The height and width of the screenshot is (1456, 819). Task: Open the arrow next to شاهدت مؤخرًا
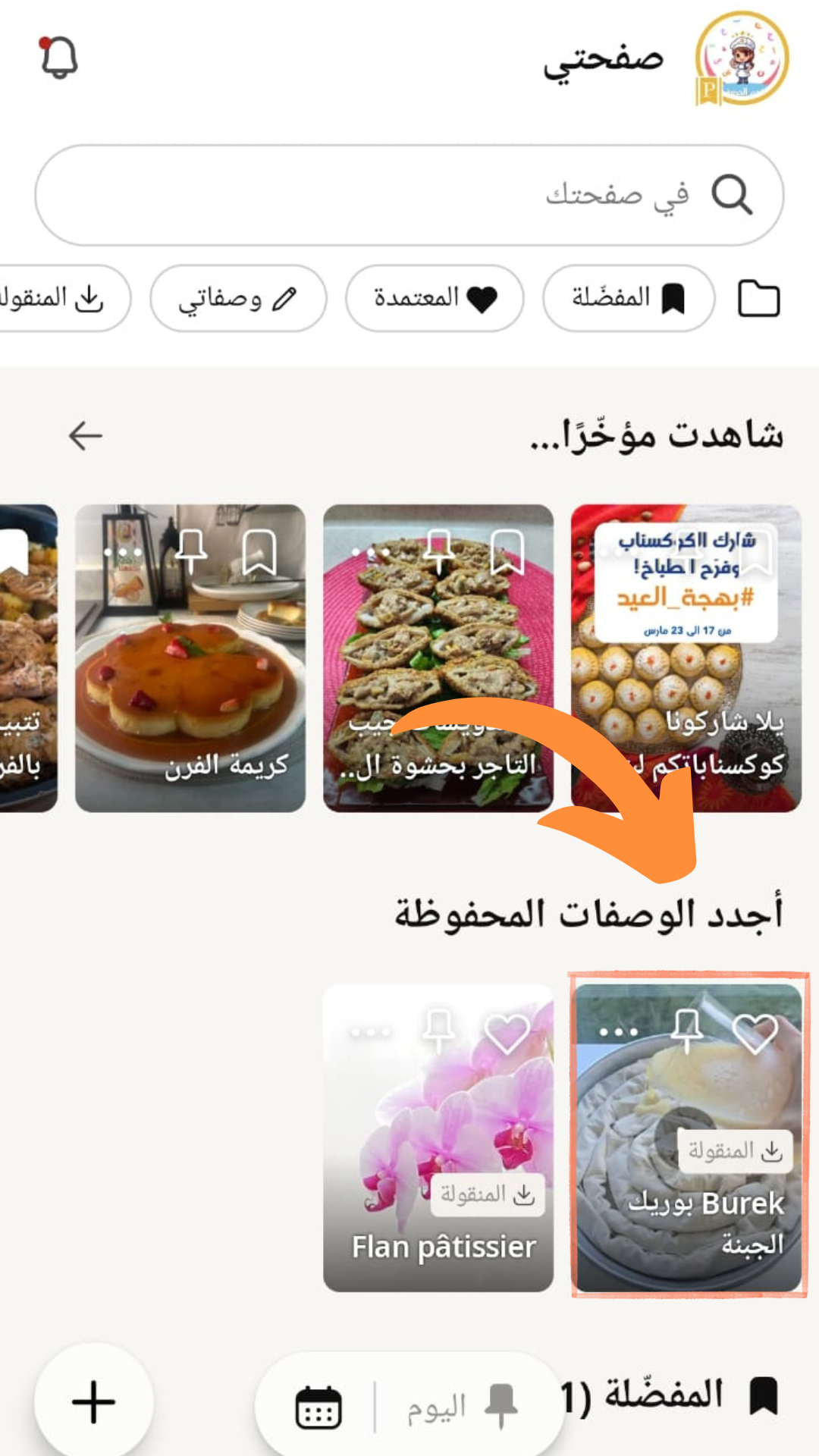86,436
